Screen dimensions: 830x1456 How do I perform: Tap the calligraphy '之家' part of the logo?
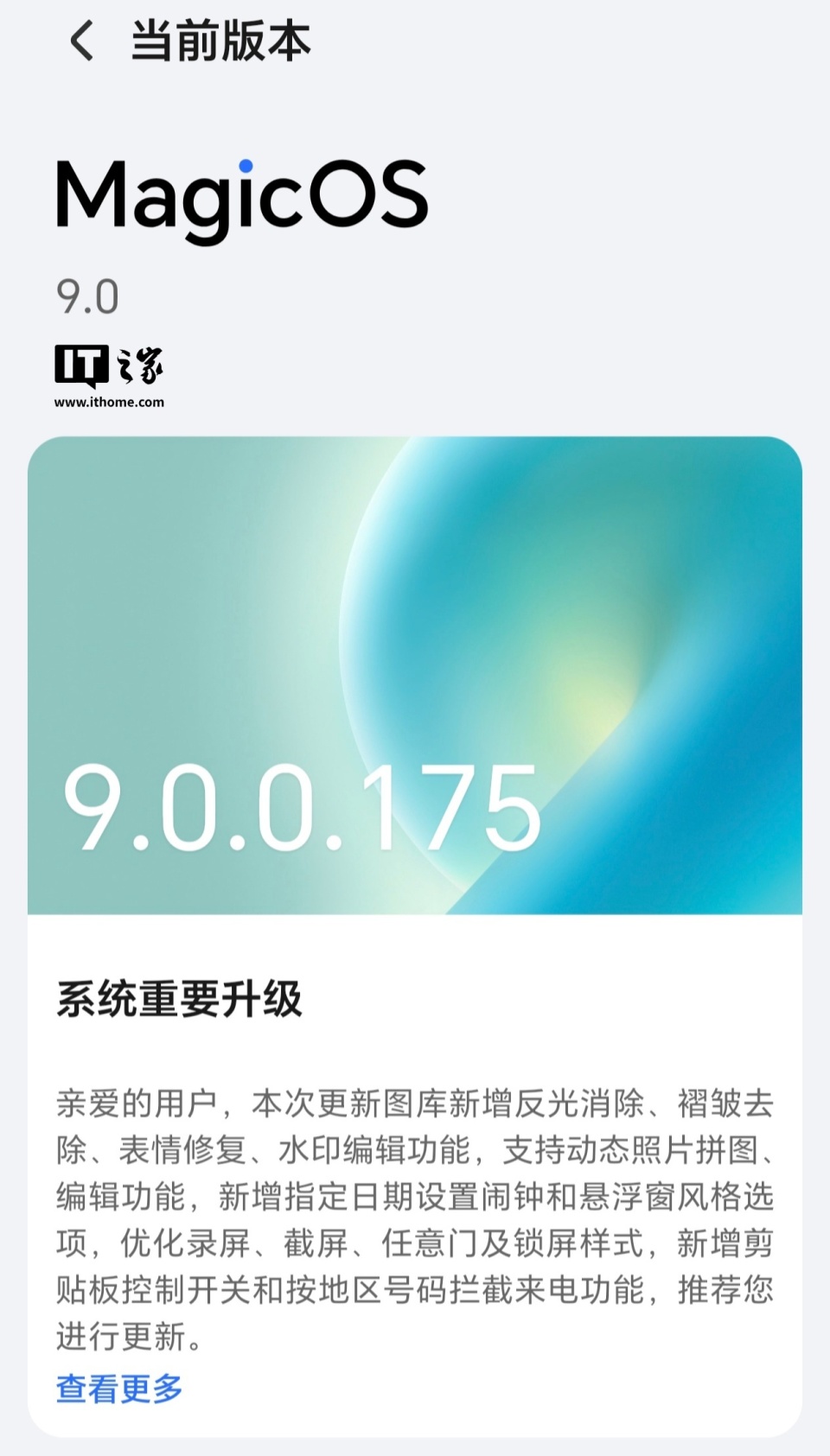(138, 364)
